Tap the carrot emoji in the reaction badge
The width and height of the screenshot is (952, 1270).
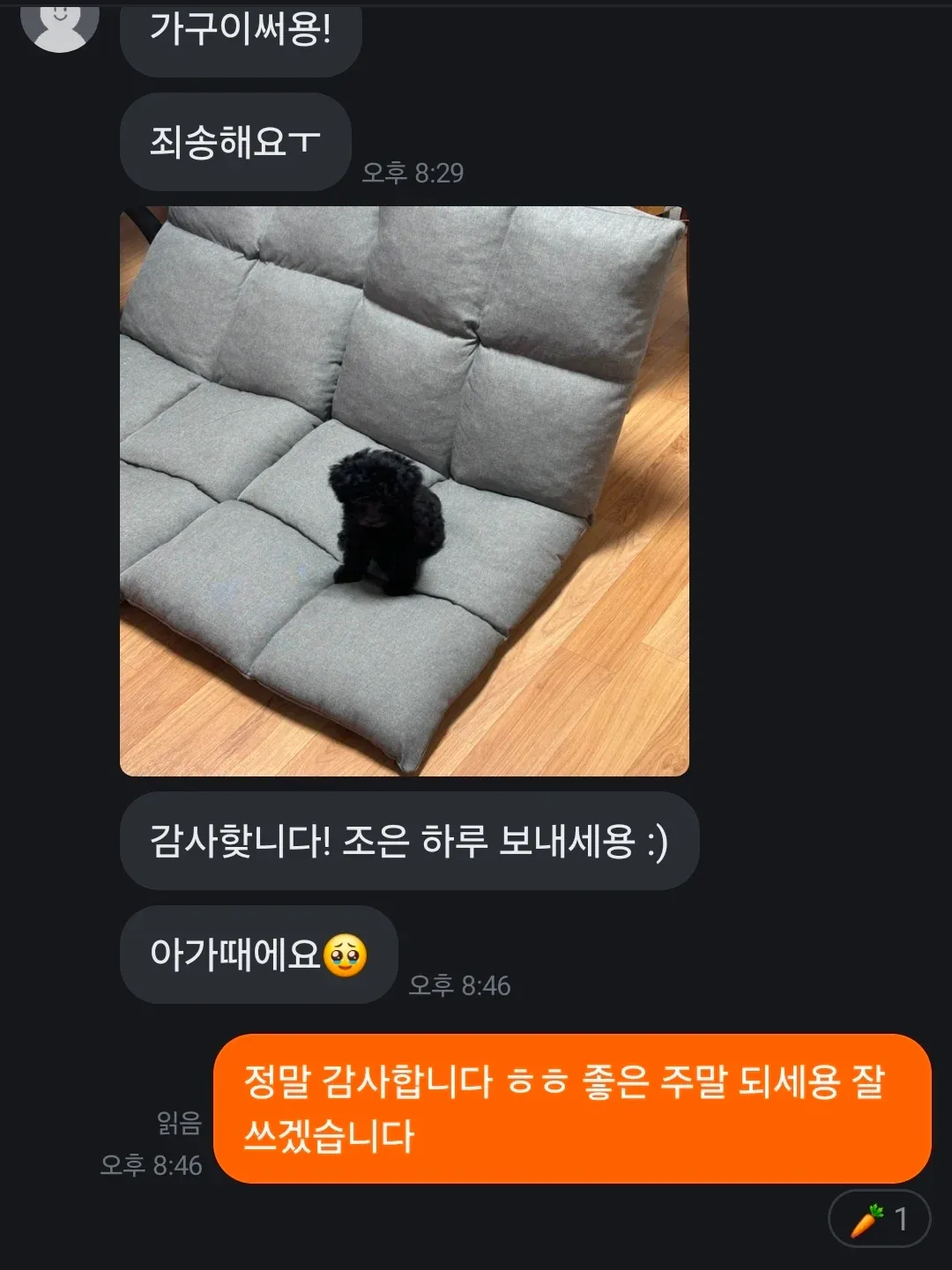click(x=866, y=1221)
